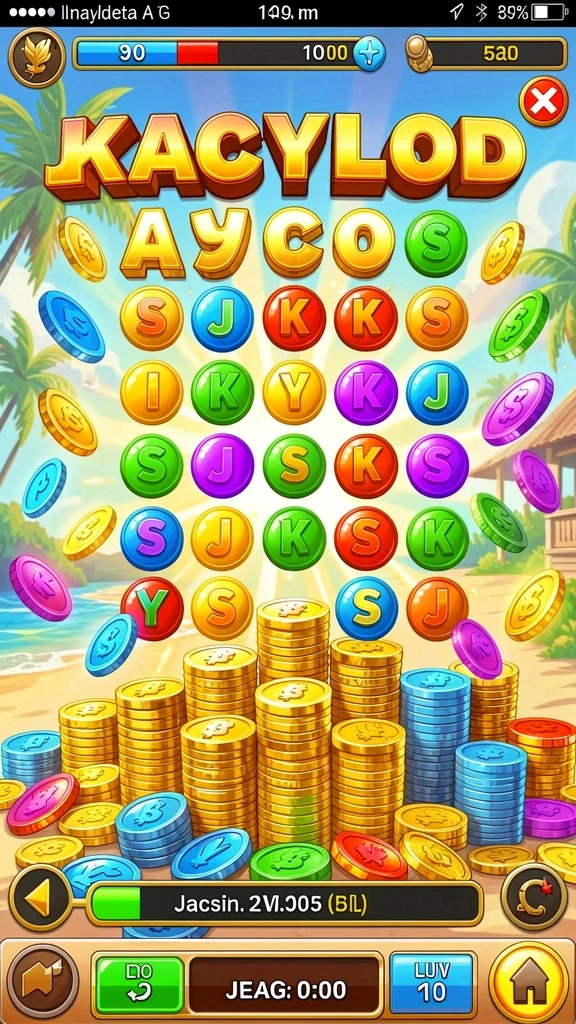Open the leaf badge in the top corner

[x=37, y=57]
